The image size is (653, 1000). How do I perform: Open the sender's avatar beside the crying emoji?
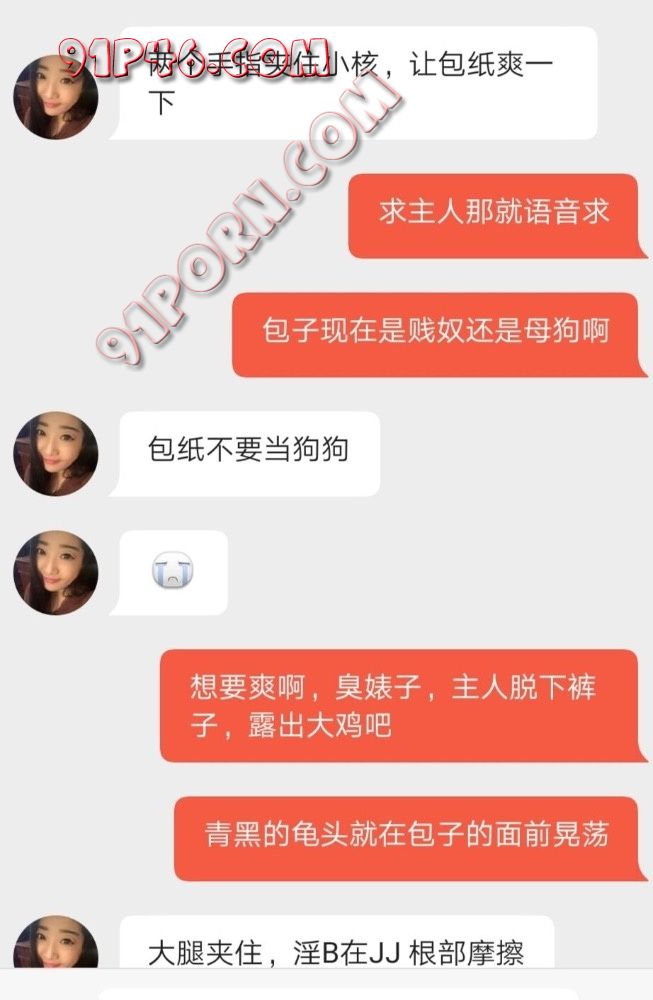click(x=55, y=572)
